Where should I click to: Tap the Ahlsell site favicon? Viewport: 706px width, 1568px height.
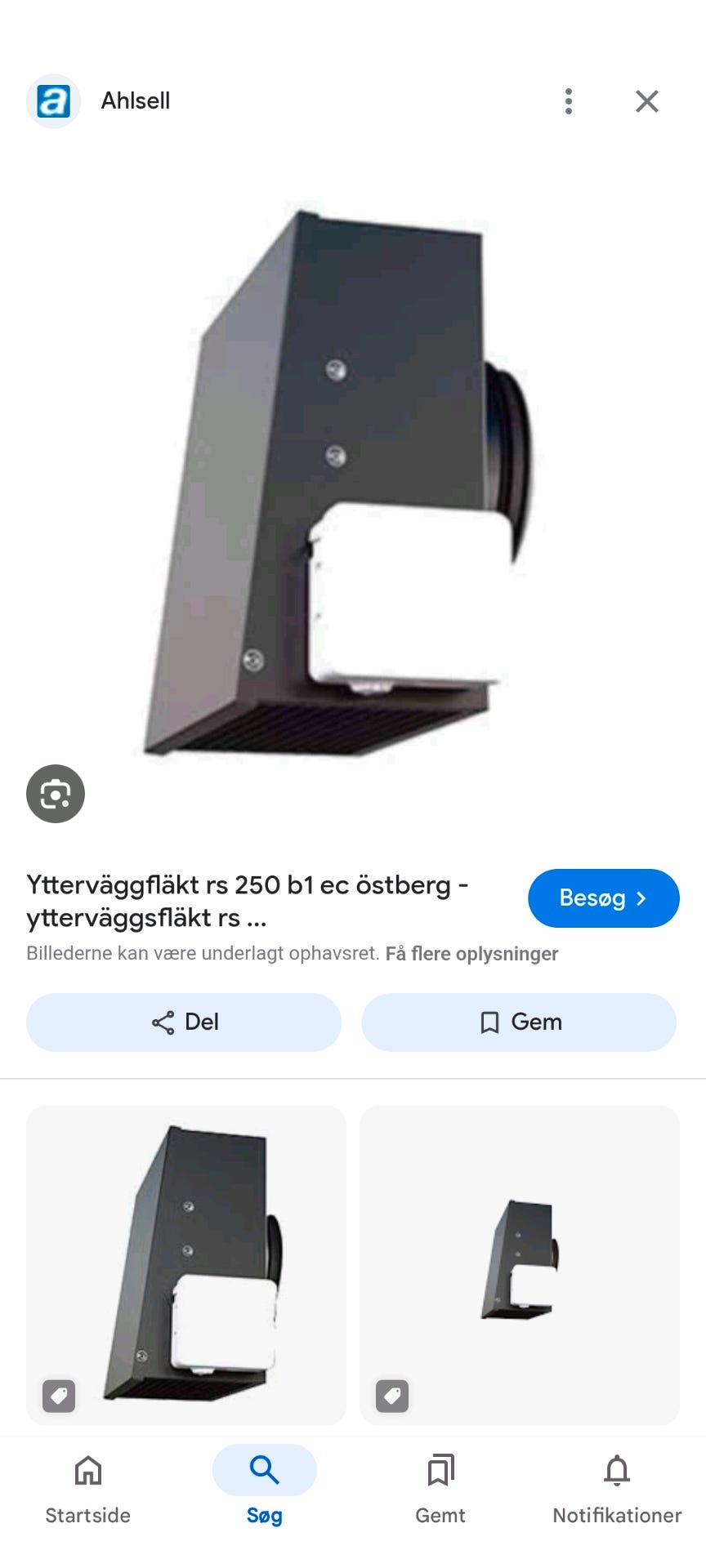(52, 100)
